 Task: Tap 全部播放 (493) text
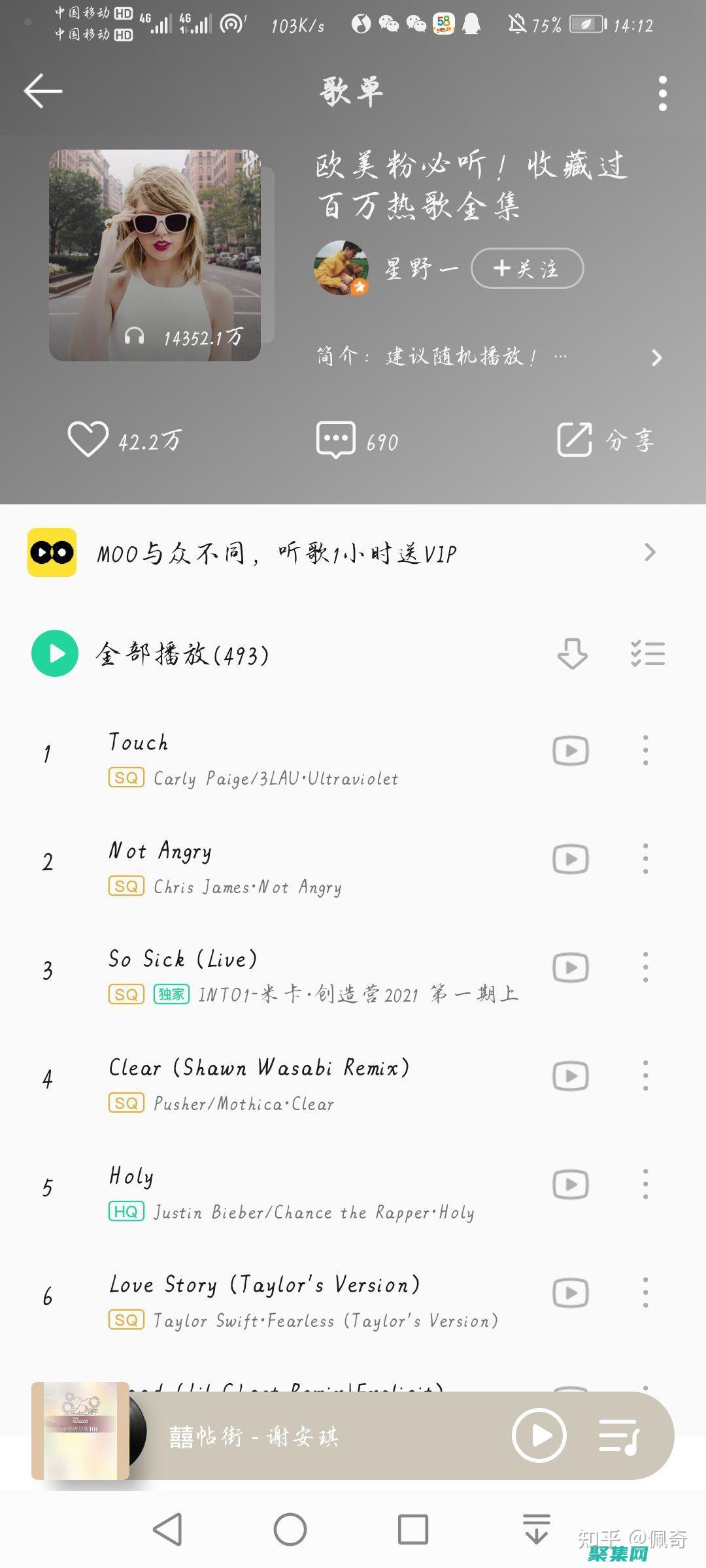(x=180, y=653)
